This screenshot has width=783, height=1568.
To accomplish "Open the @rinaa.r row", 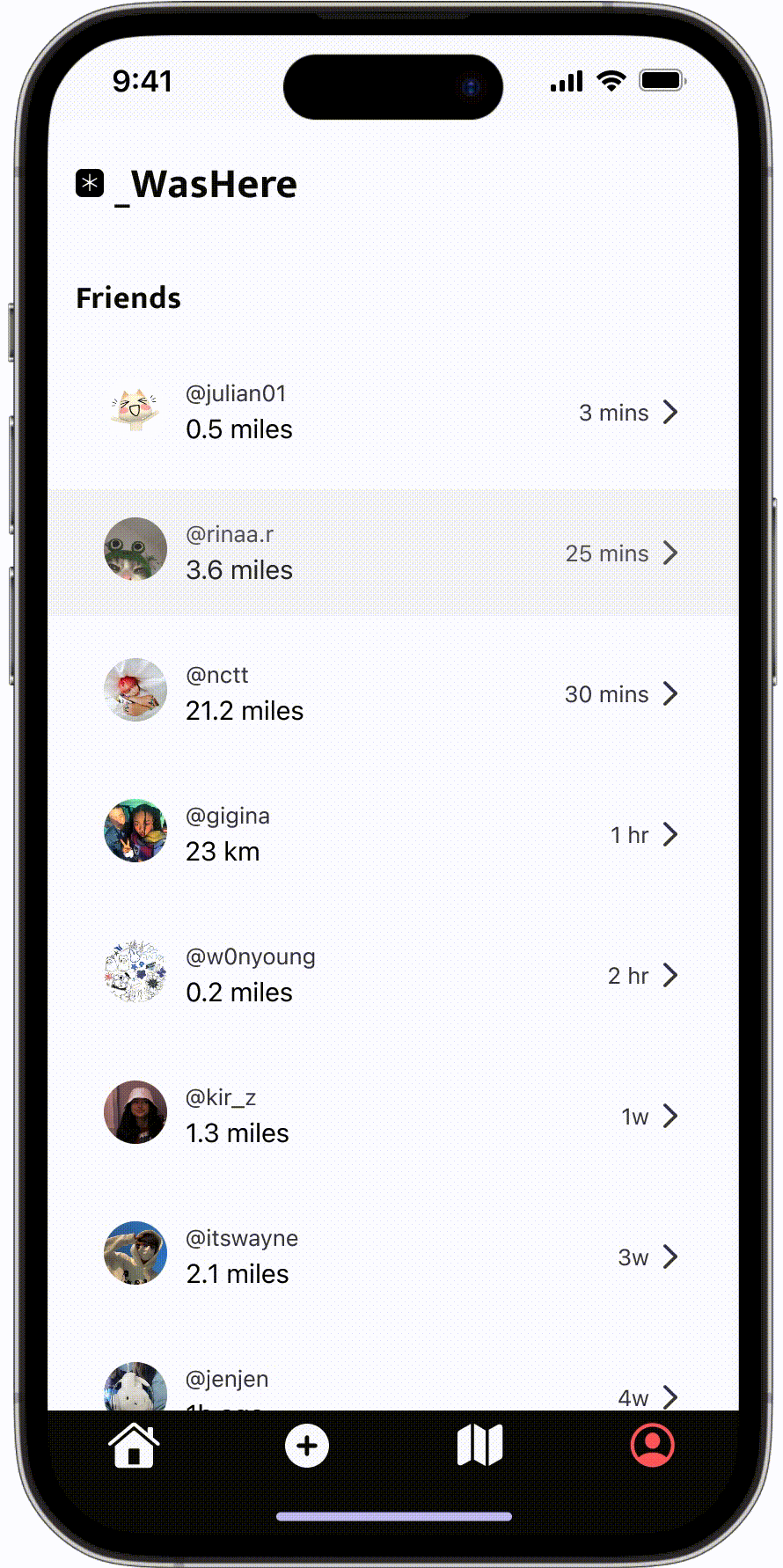I will tap(392, 553).
